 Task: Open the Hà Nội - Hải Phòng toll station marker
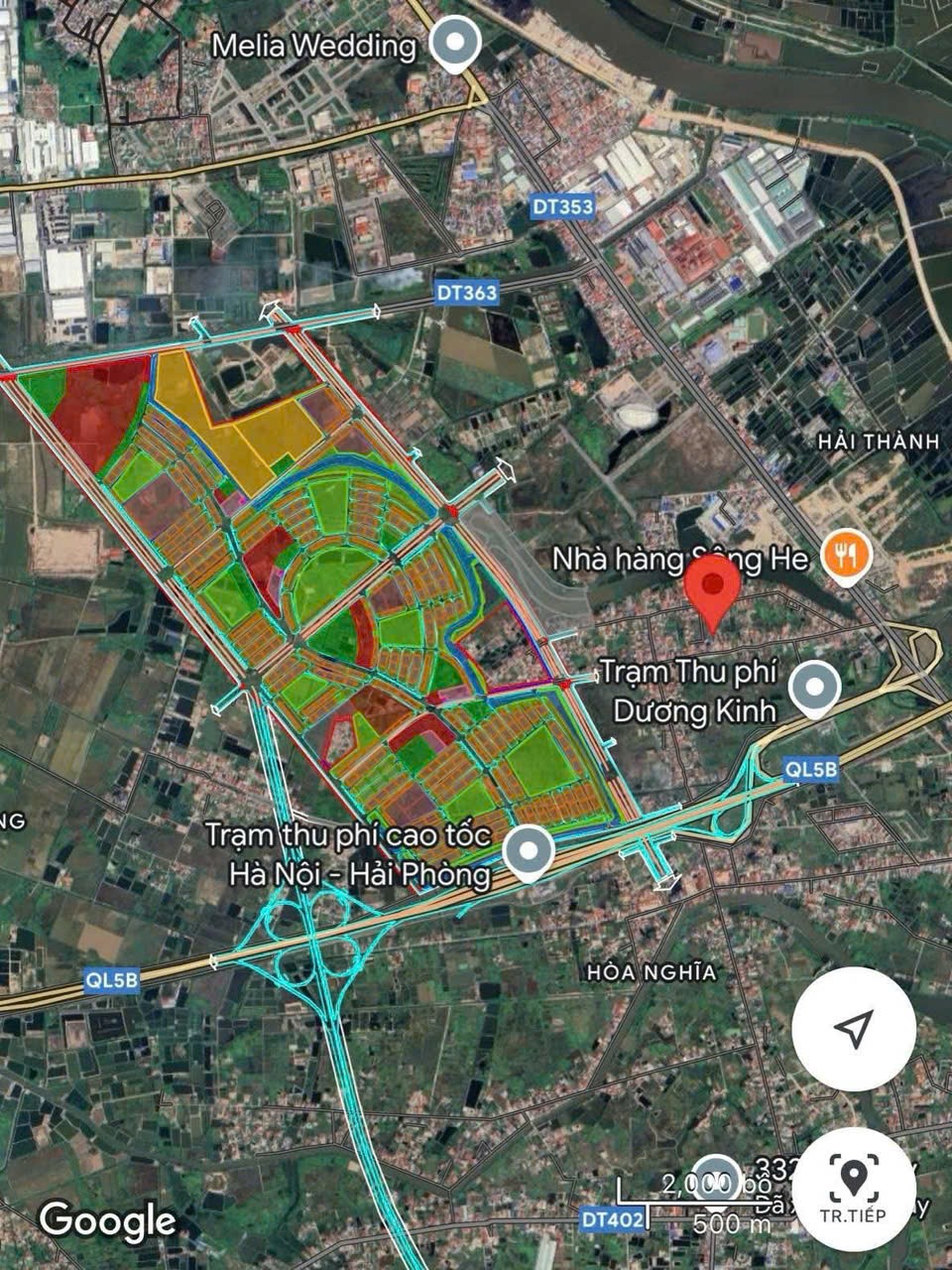pos(528,849)
